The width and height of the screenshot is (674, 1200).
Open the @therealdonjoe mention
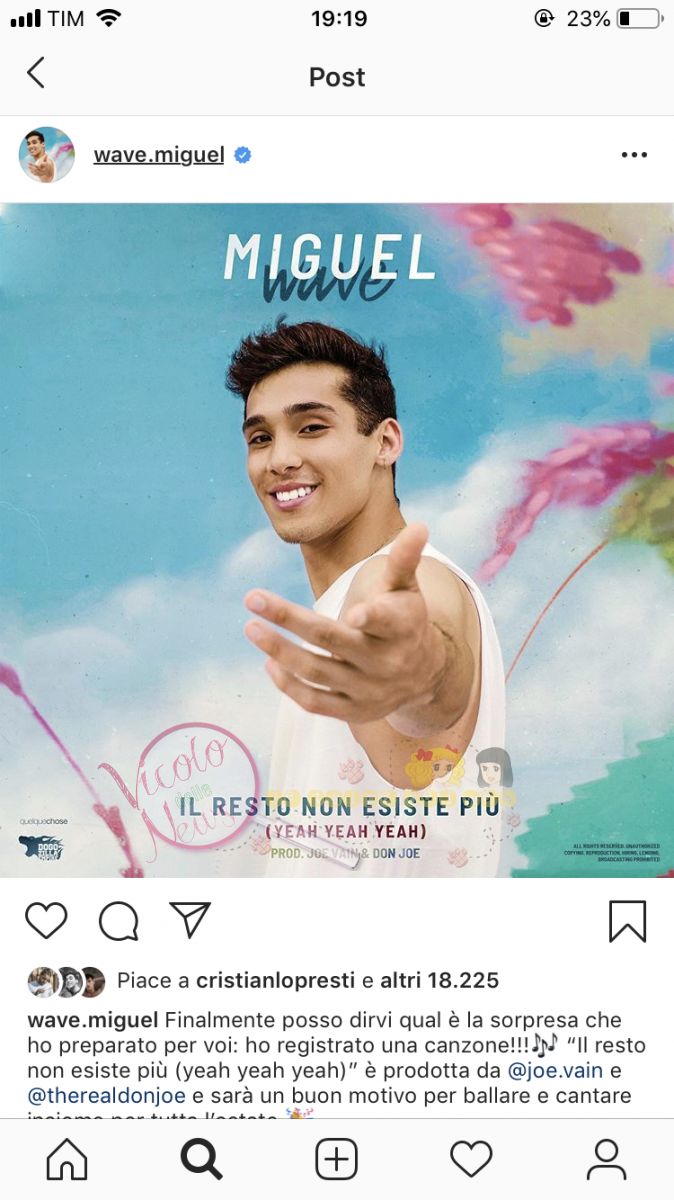point(108,1096)
